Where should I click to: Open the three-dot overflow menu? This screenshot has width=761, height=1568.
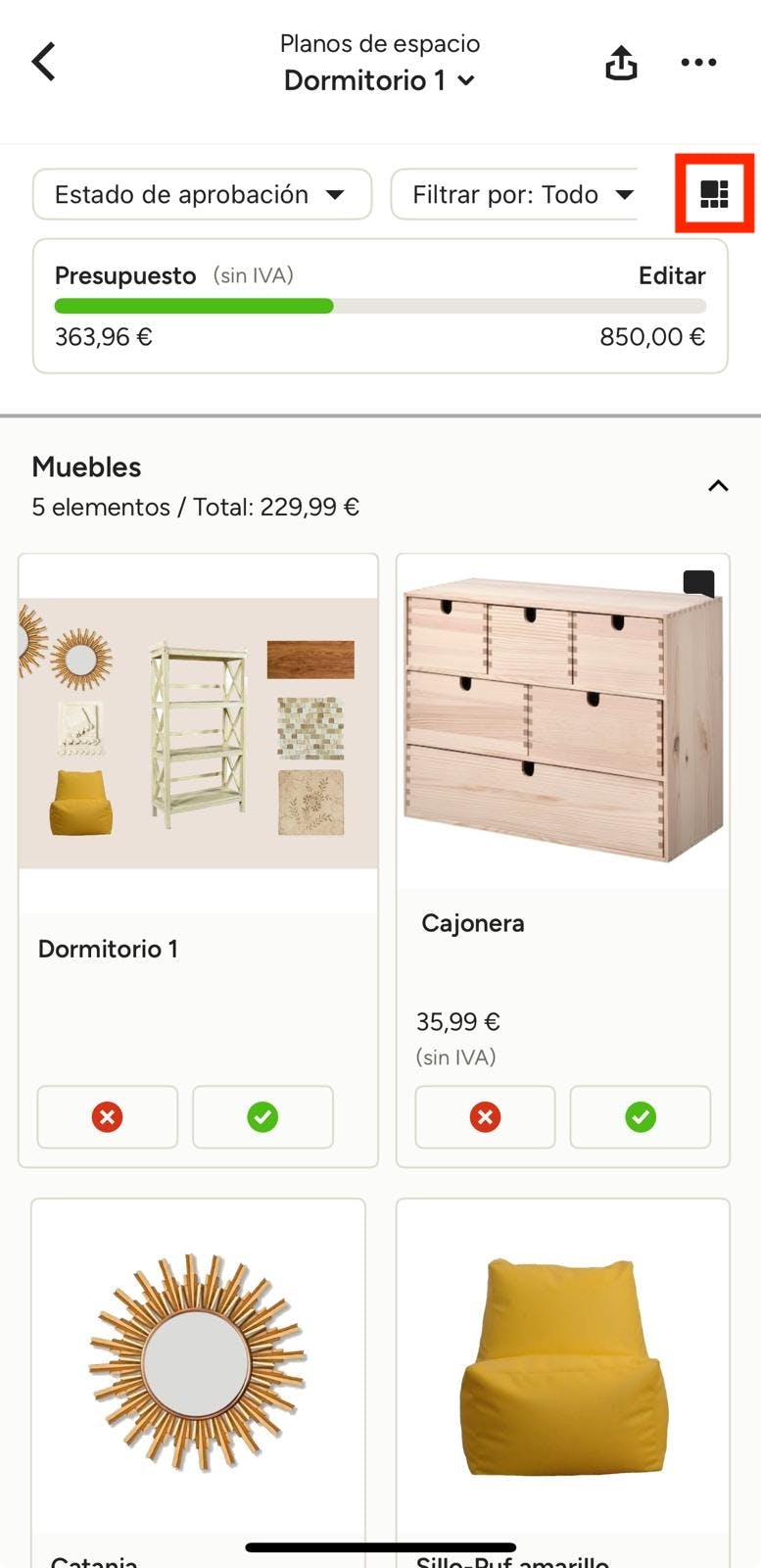coord(698,63)
